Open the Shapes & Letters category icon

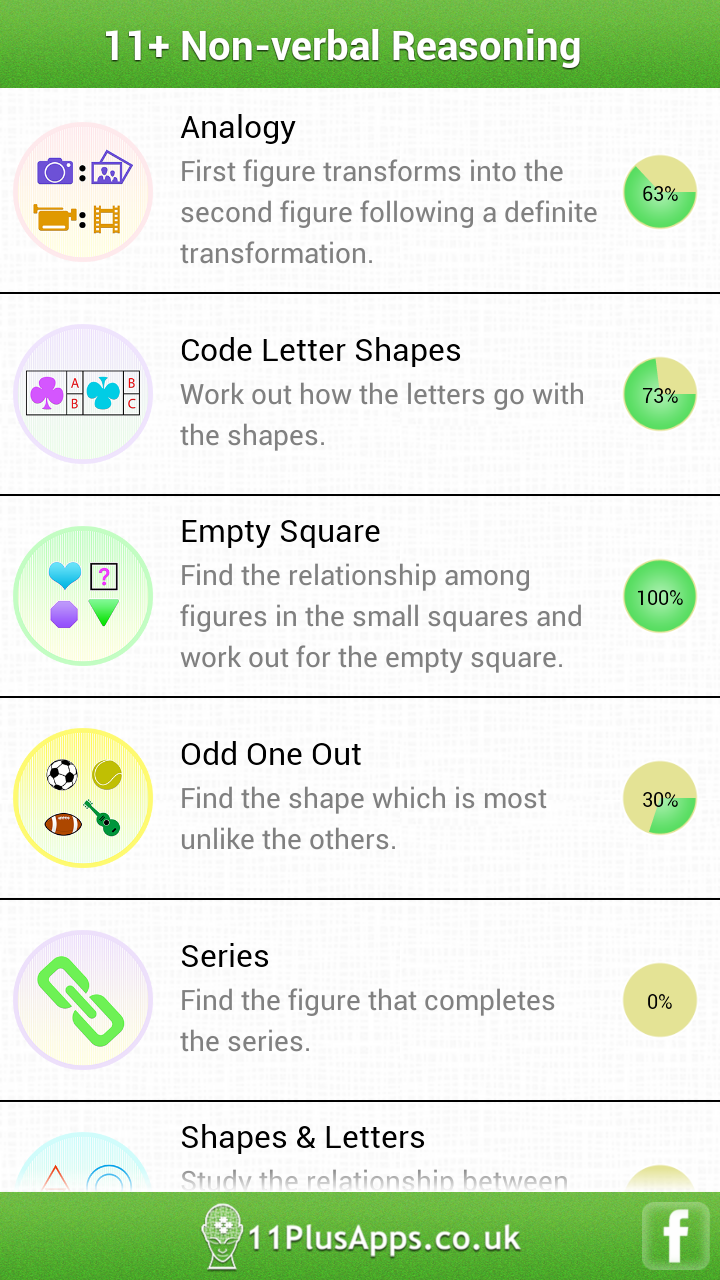pyautogui.click(x=83, y=1160)
